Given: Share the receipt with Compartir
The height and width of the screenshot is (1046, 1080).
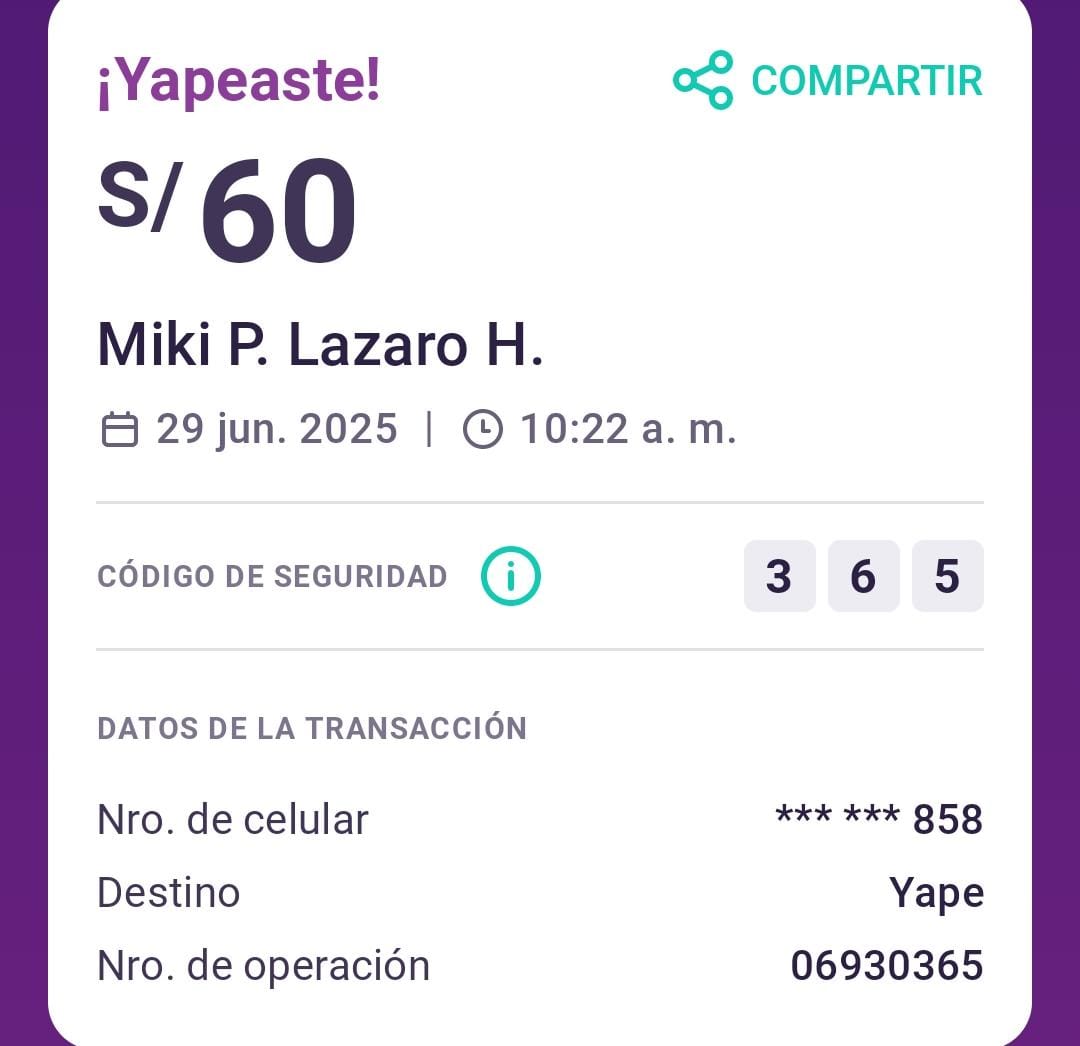Looking at the screenshot, I should [x=827, y=81].
